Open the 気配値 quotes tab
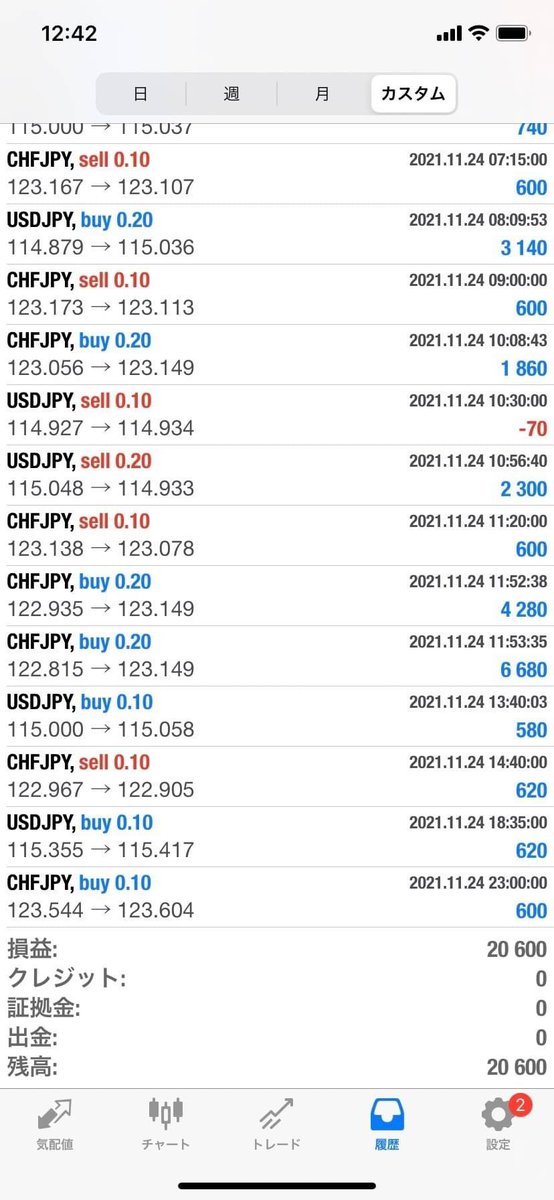 point(55,1124)
